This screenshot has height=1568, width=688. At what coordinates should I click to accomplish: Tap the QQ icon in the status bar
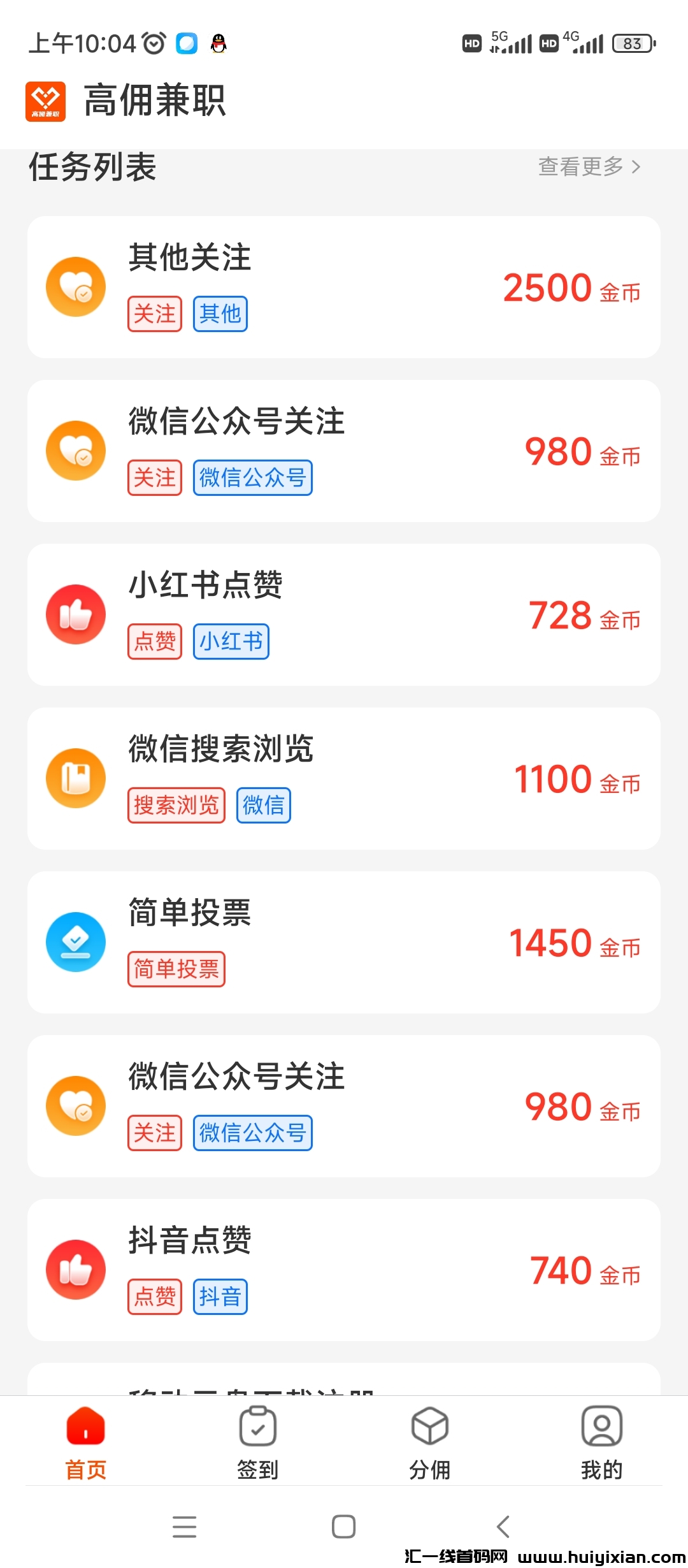point(217,43)
